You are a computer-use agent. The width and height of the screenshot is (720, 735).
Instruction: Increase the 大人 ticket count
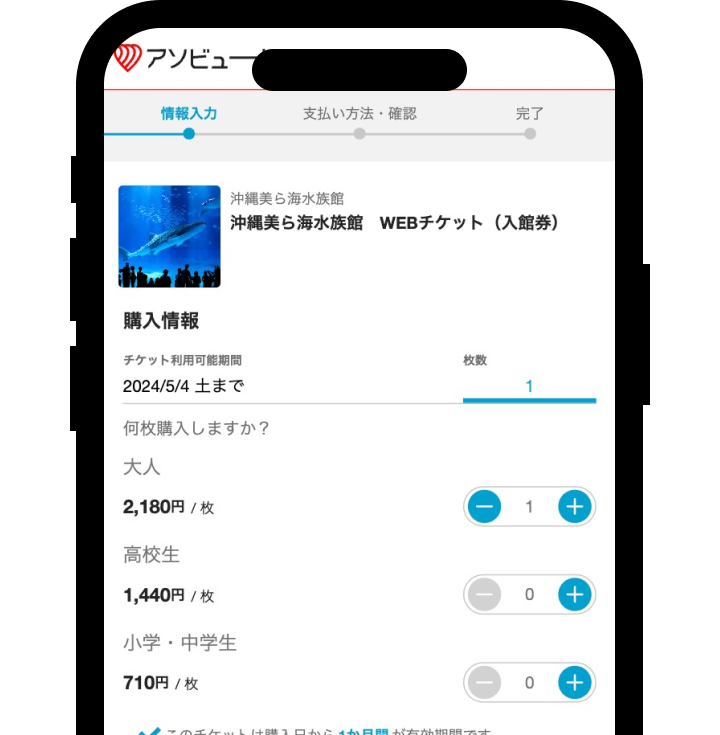[574, 507]
